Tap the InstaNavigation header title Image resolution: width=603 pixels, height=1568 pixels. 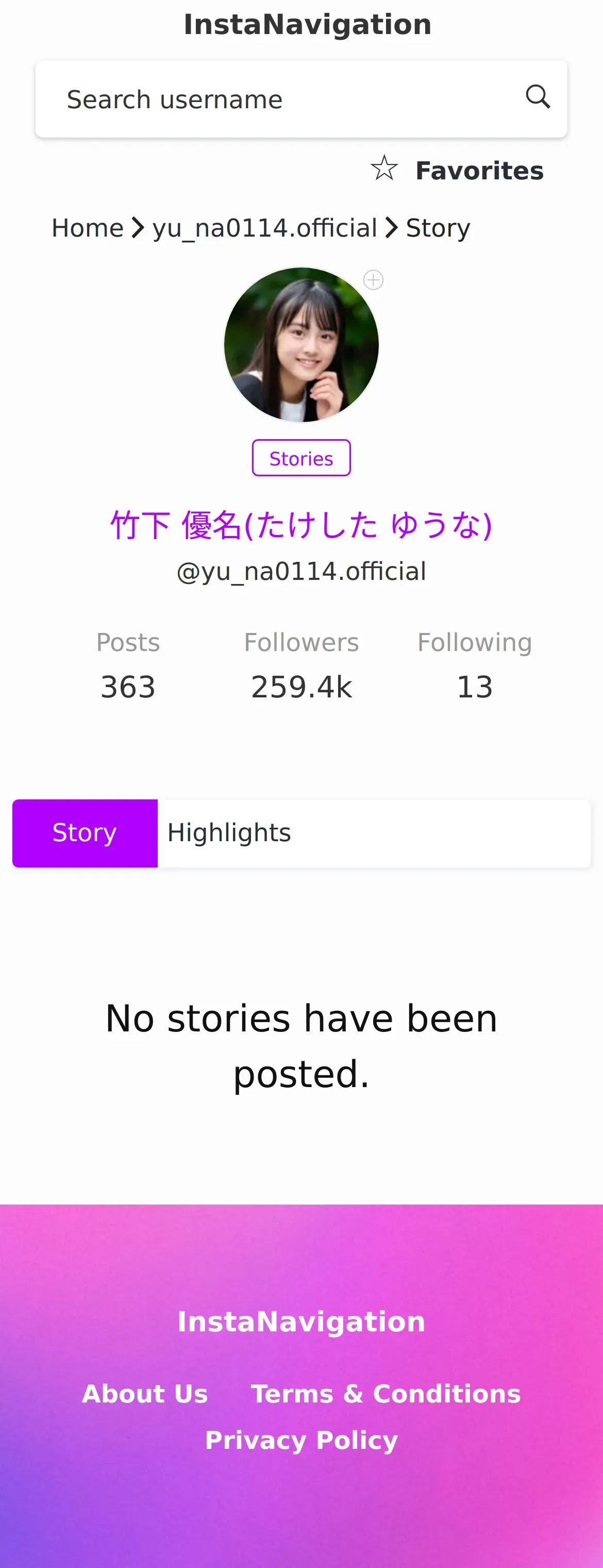307,24
